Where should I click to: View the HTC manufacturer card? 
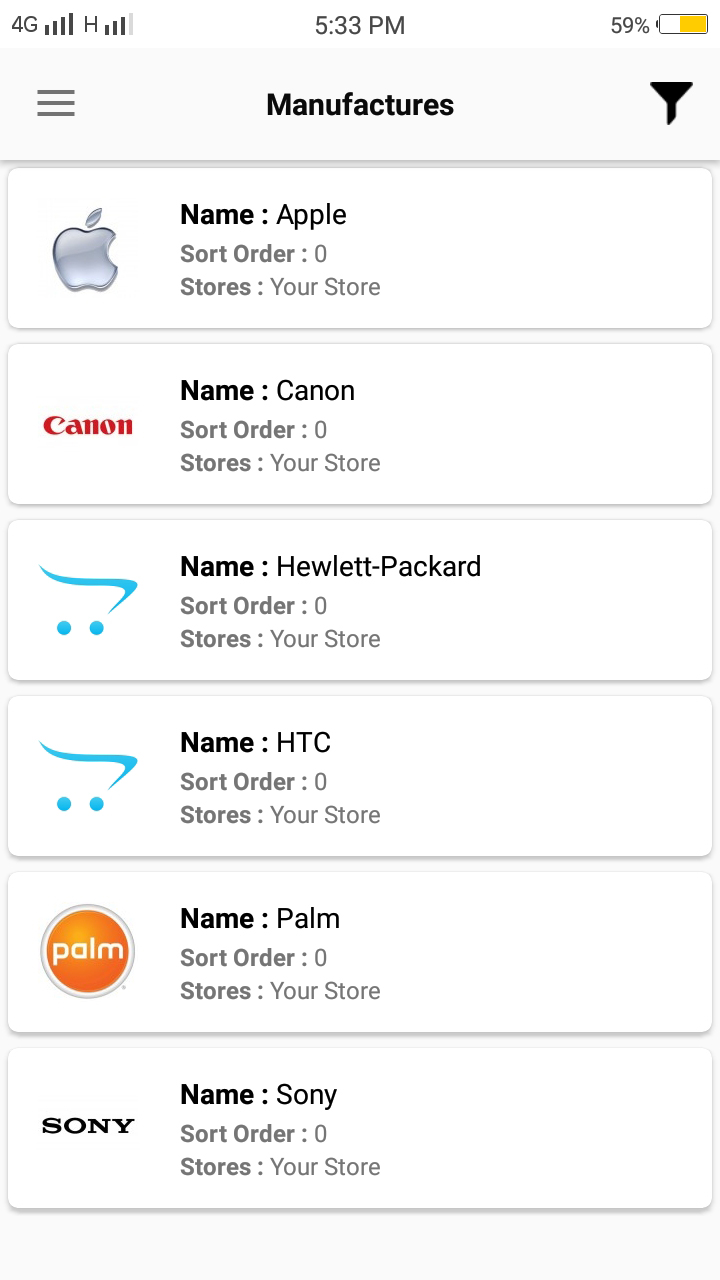pos(360,776)
